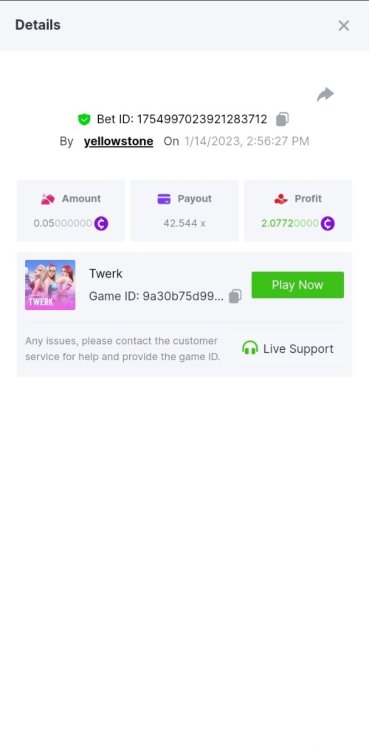Open yellowstone's profile link
The image size is (369, 750).
pyautogui.click(x=118, y=141)
